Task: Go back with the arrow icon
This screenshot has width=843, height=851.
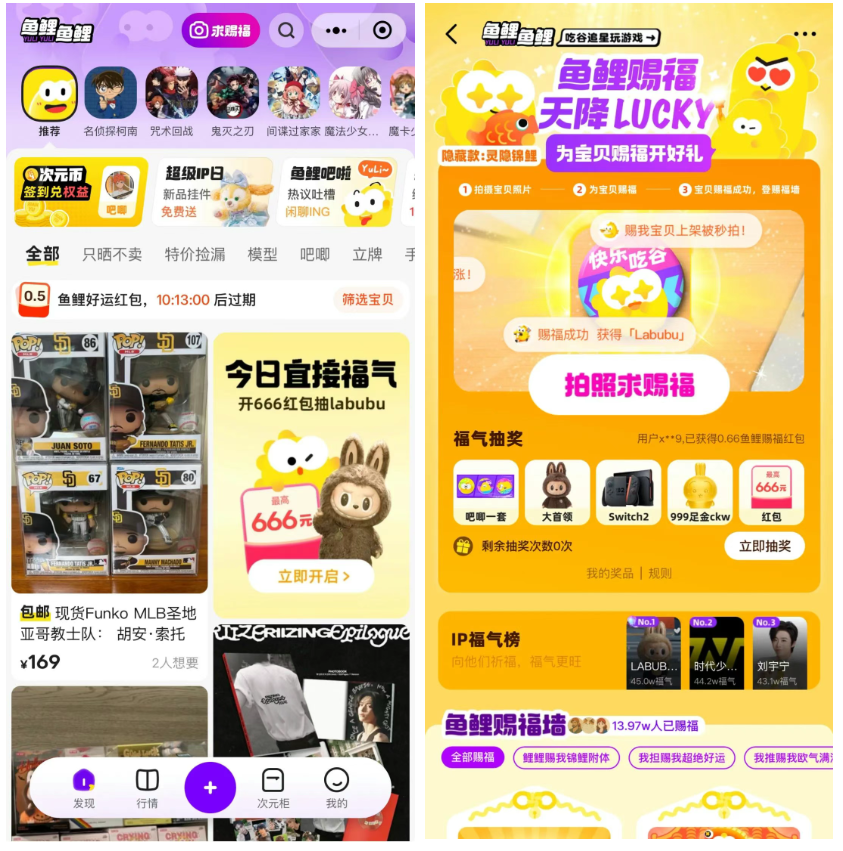Action: (452, 34)
